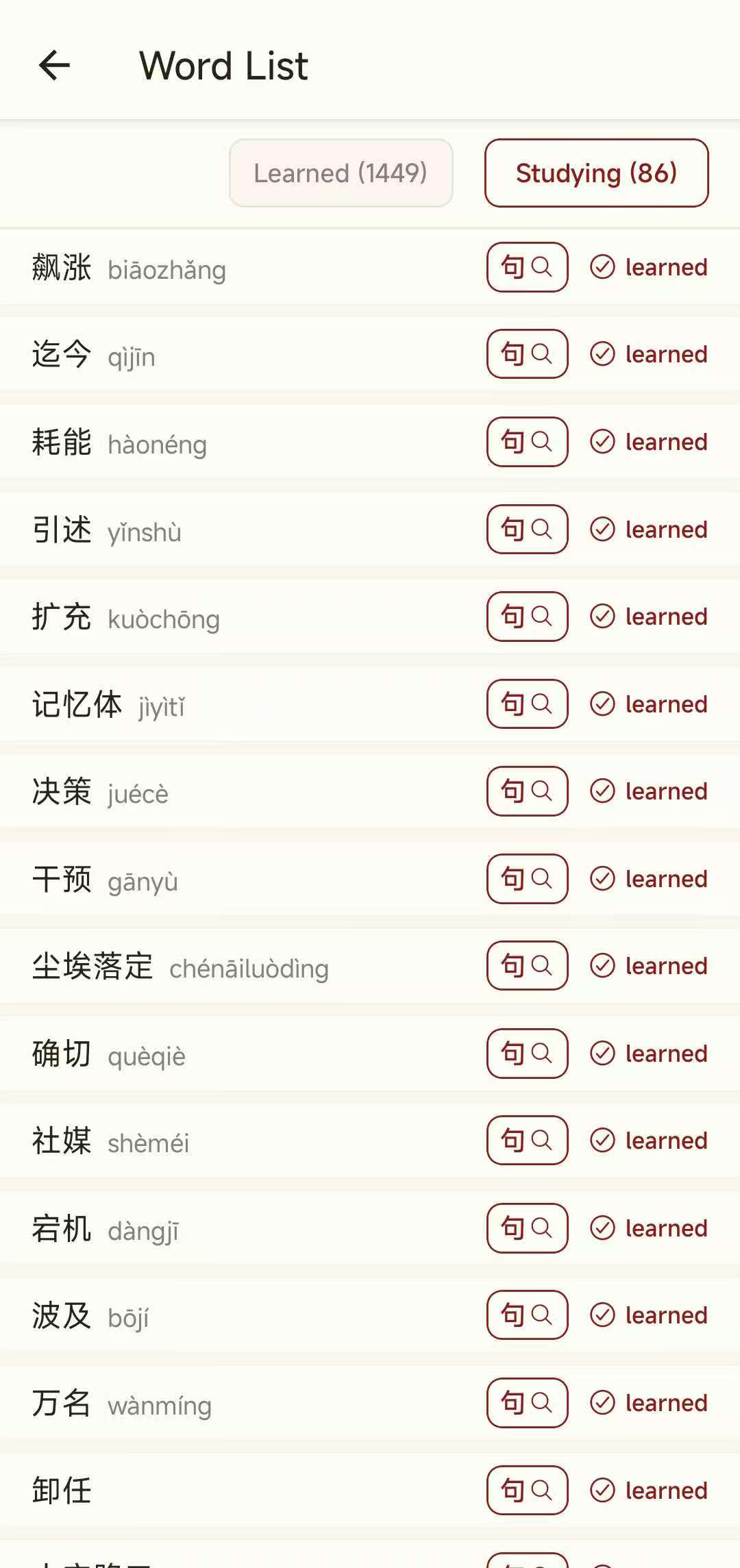Switch to the Studying (86) tab

point(596,173)
